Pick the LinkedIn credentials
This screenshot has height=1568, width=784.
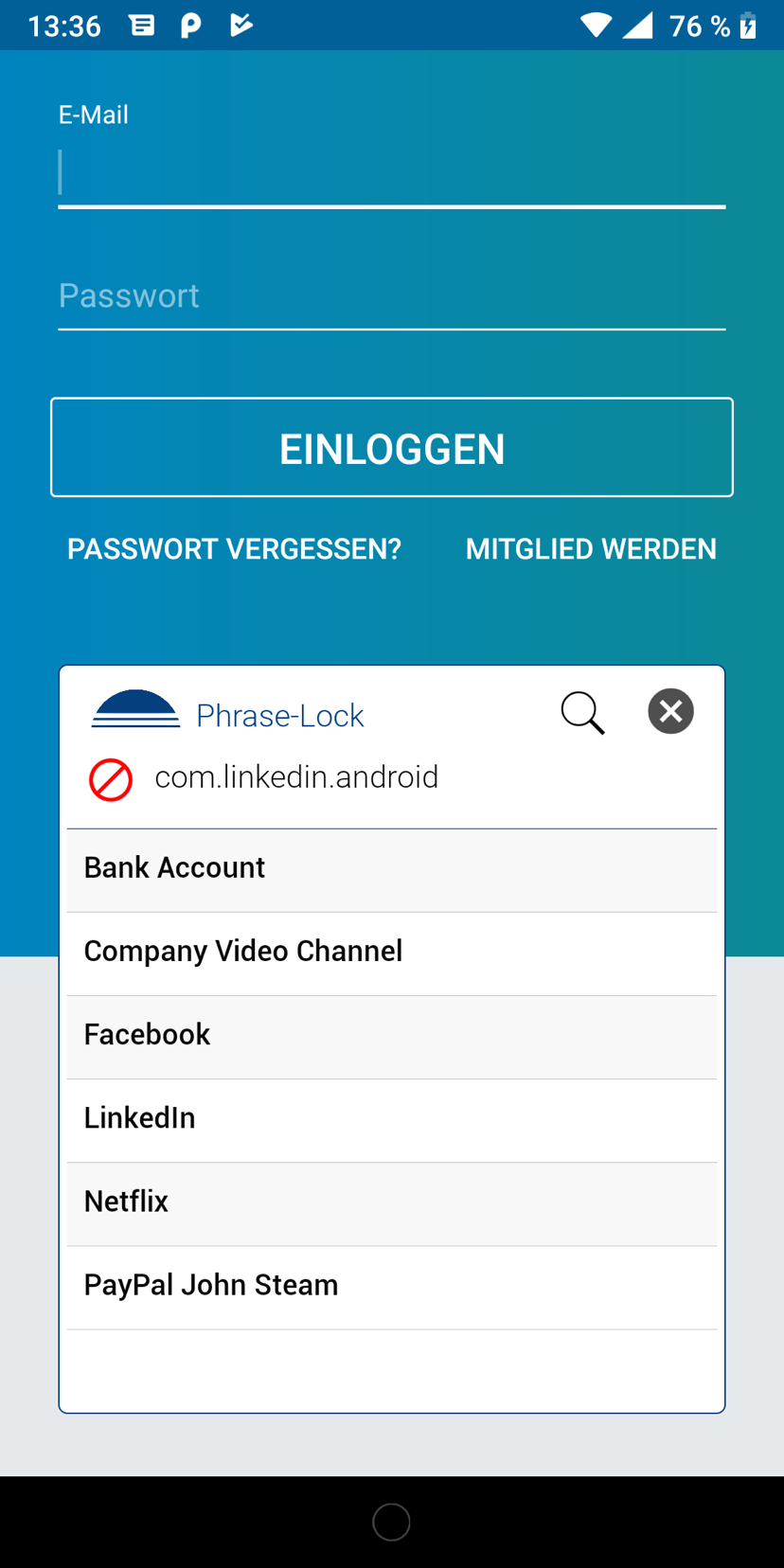(392, 1119)
